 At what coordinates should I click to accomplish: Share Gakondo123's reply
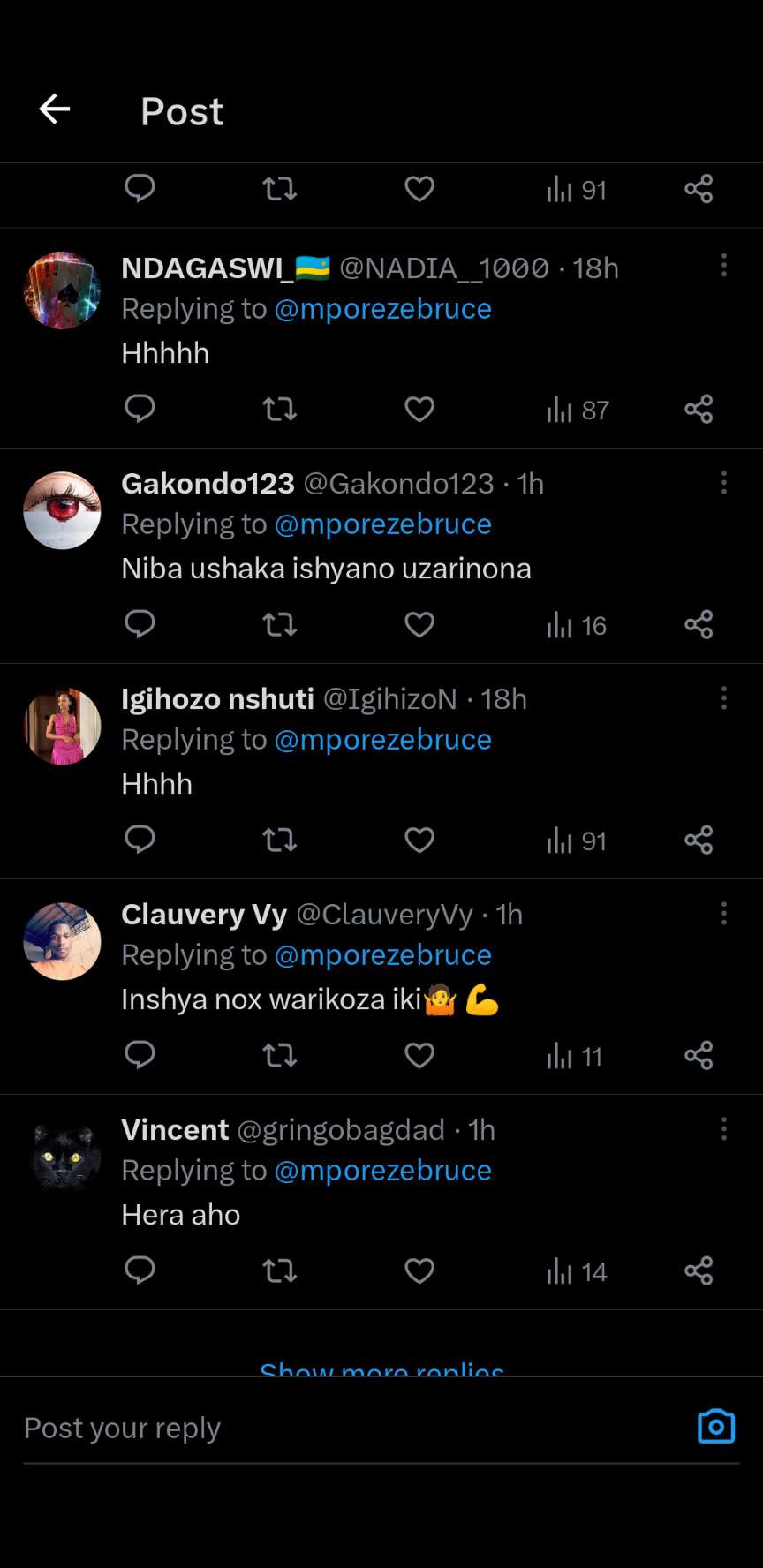click(699, 625)
